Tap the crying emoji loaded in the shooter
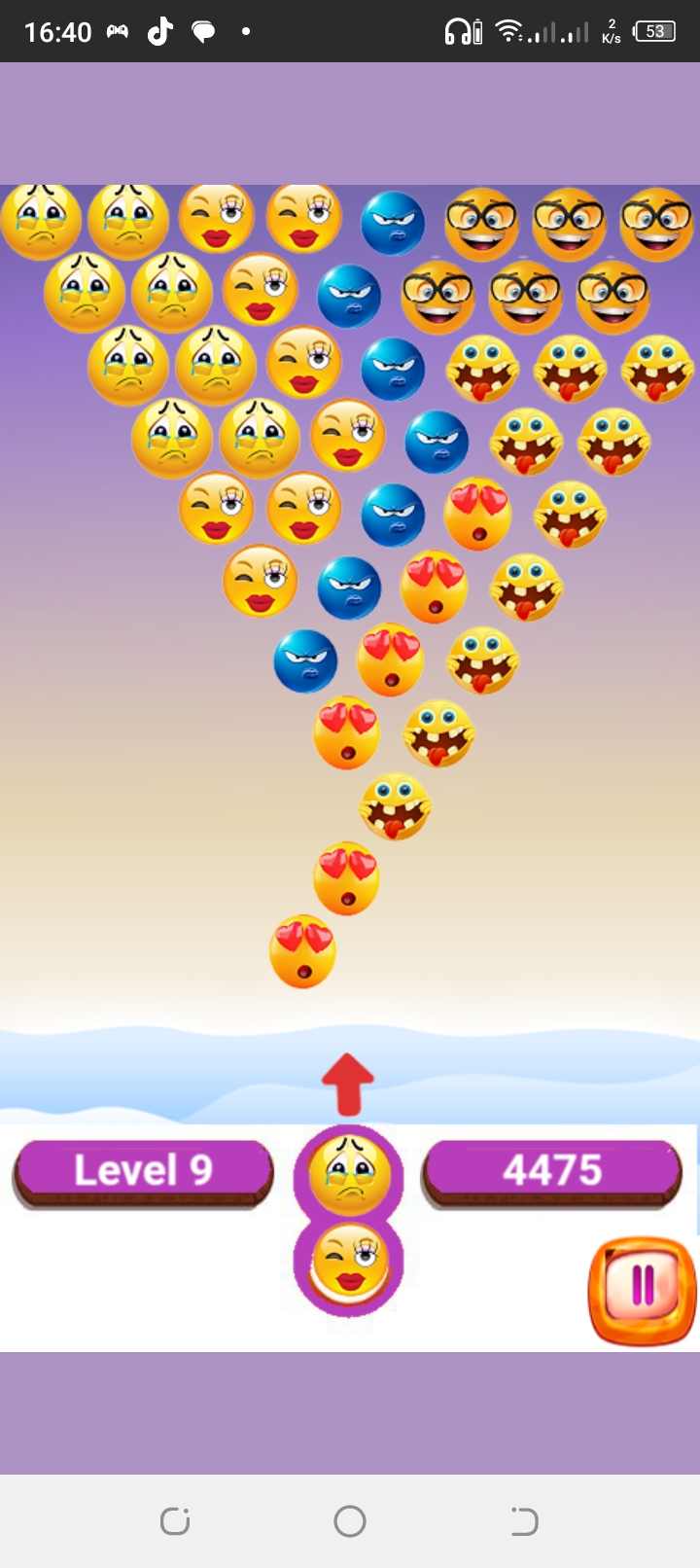Viewport: 700px width, 1568px height. click(349, 1174)
